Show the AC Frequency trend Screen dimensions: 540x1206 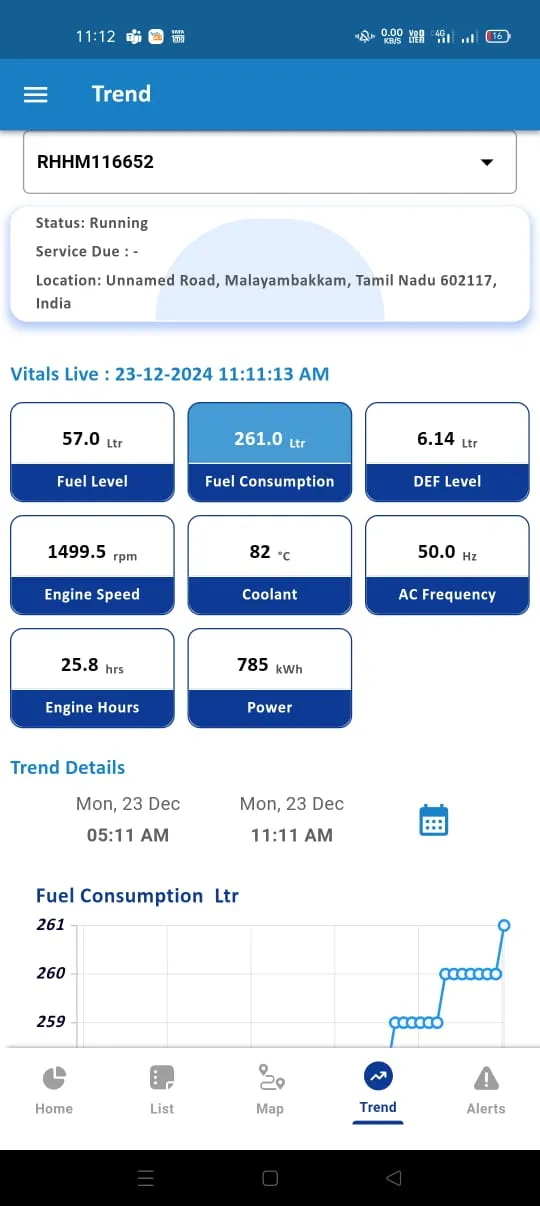coord(447,565)
